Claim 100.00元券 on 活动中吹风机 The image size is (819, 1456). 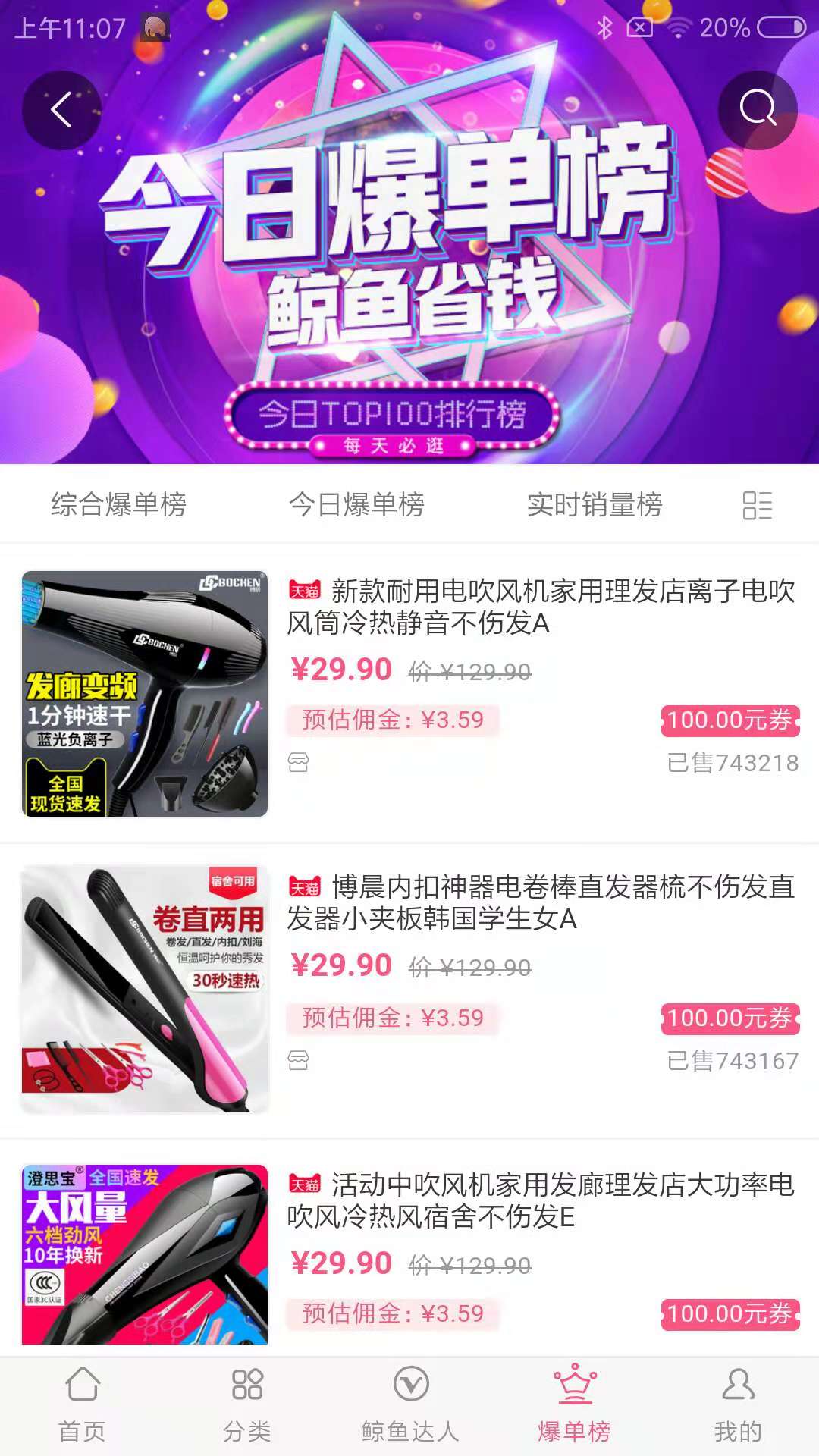coord(730,1313)
